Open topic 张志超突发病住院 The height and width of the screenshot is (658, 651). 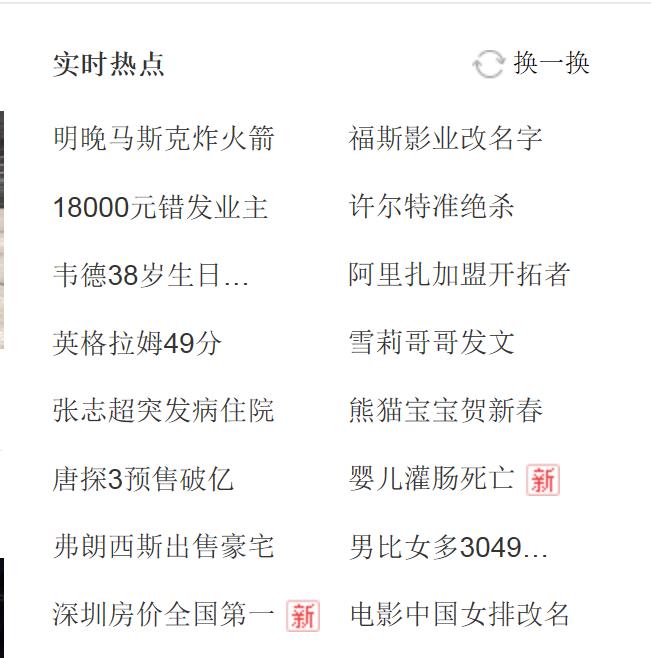tap(163, 412)
